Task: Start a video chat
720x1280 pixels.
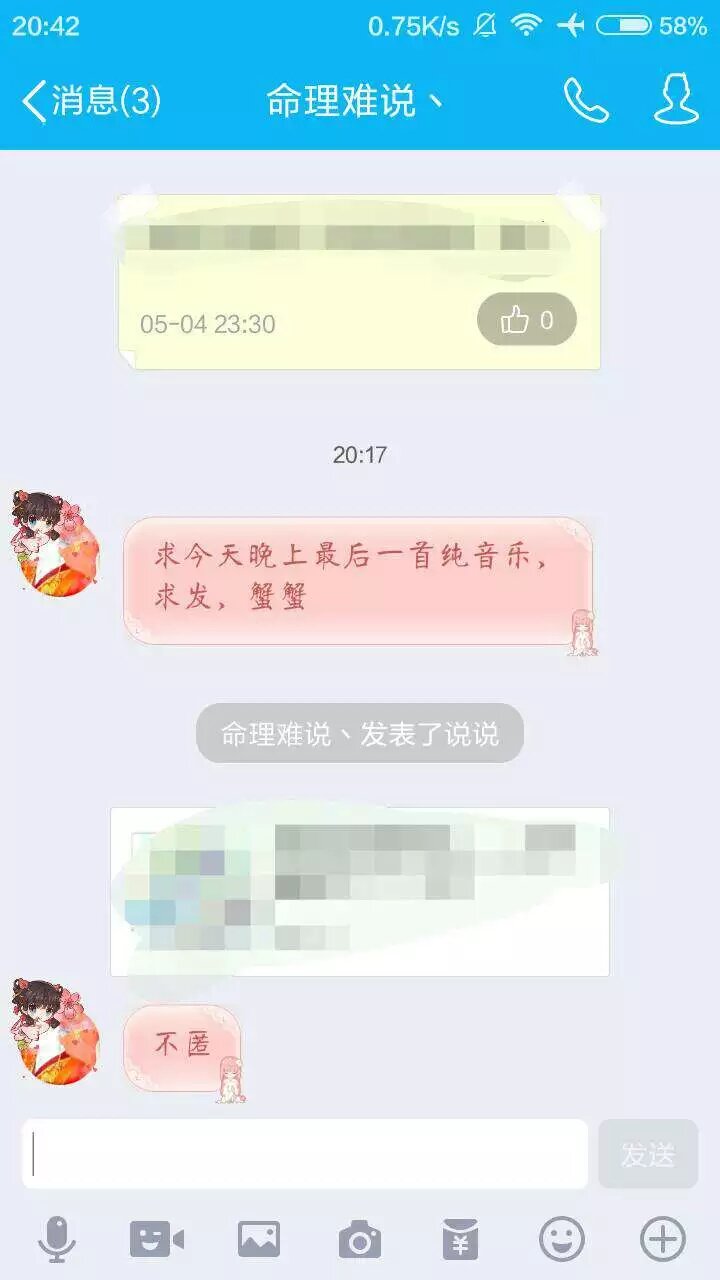Action: point(157,1240)
